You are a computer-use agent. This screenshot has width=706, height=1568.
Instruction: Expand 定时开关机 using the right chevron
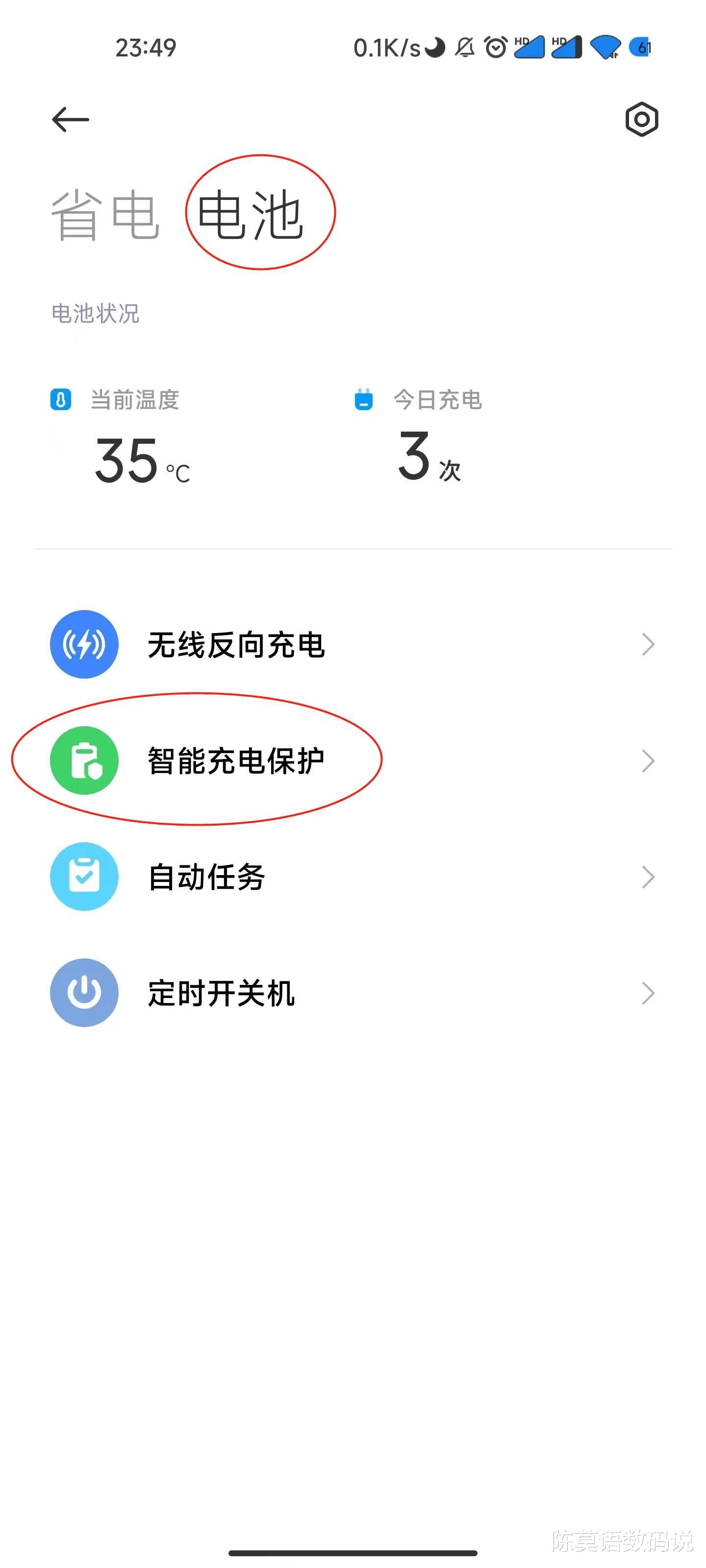648,993
